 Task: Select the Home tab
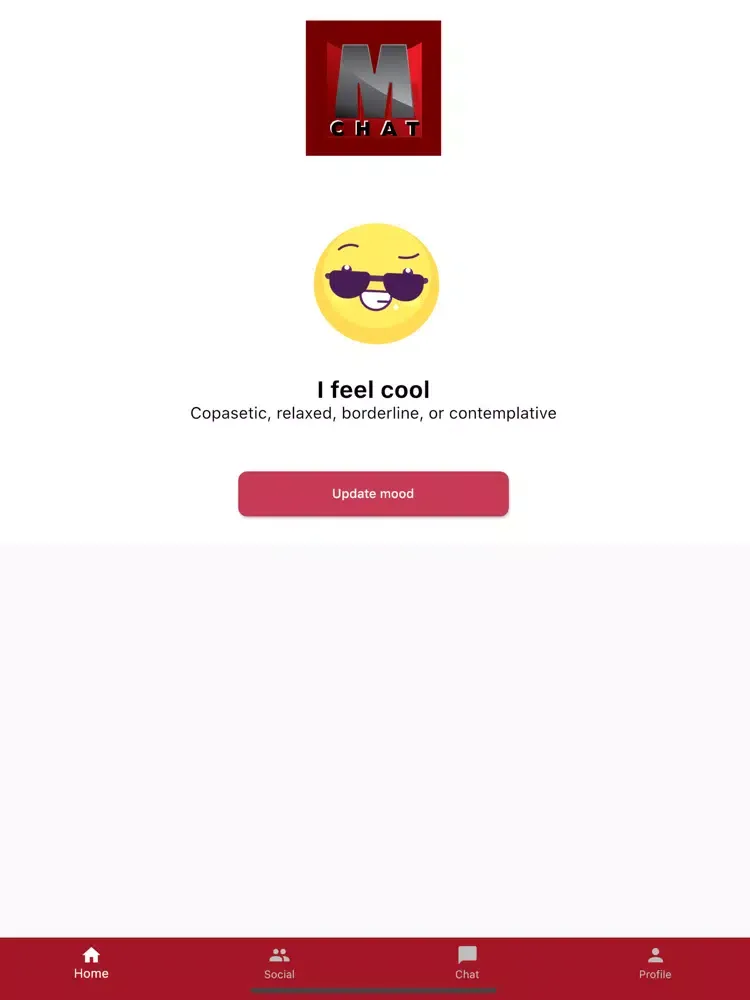click(91, 963)
